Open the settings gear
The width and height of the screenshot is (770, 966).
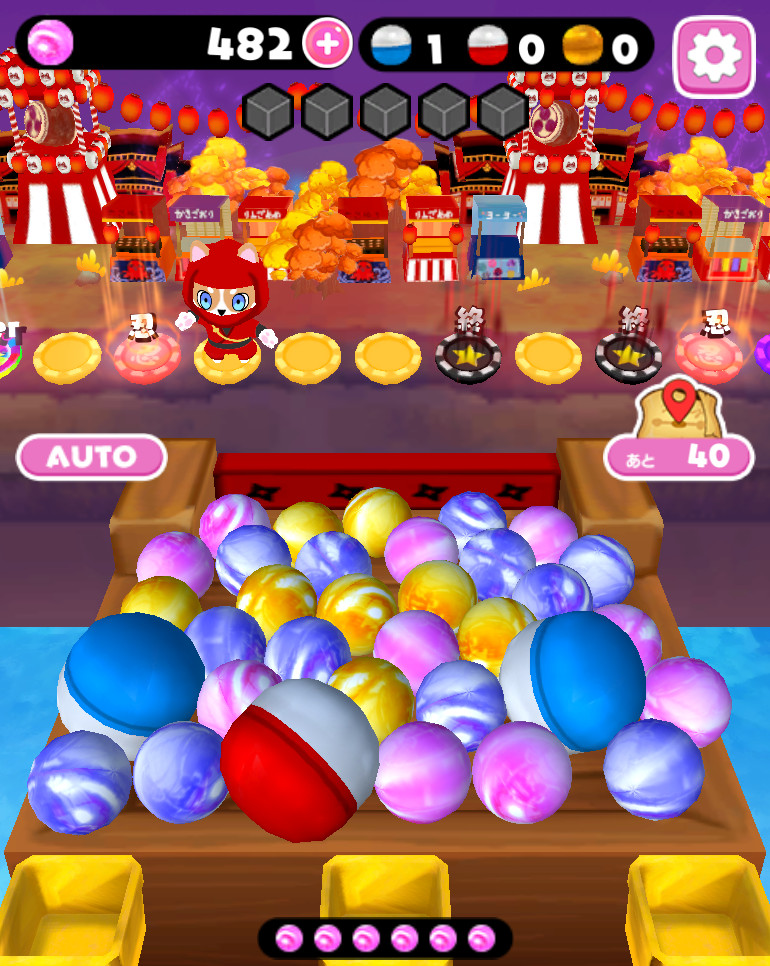point(714,55)
